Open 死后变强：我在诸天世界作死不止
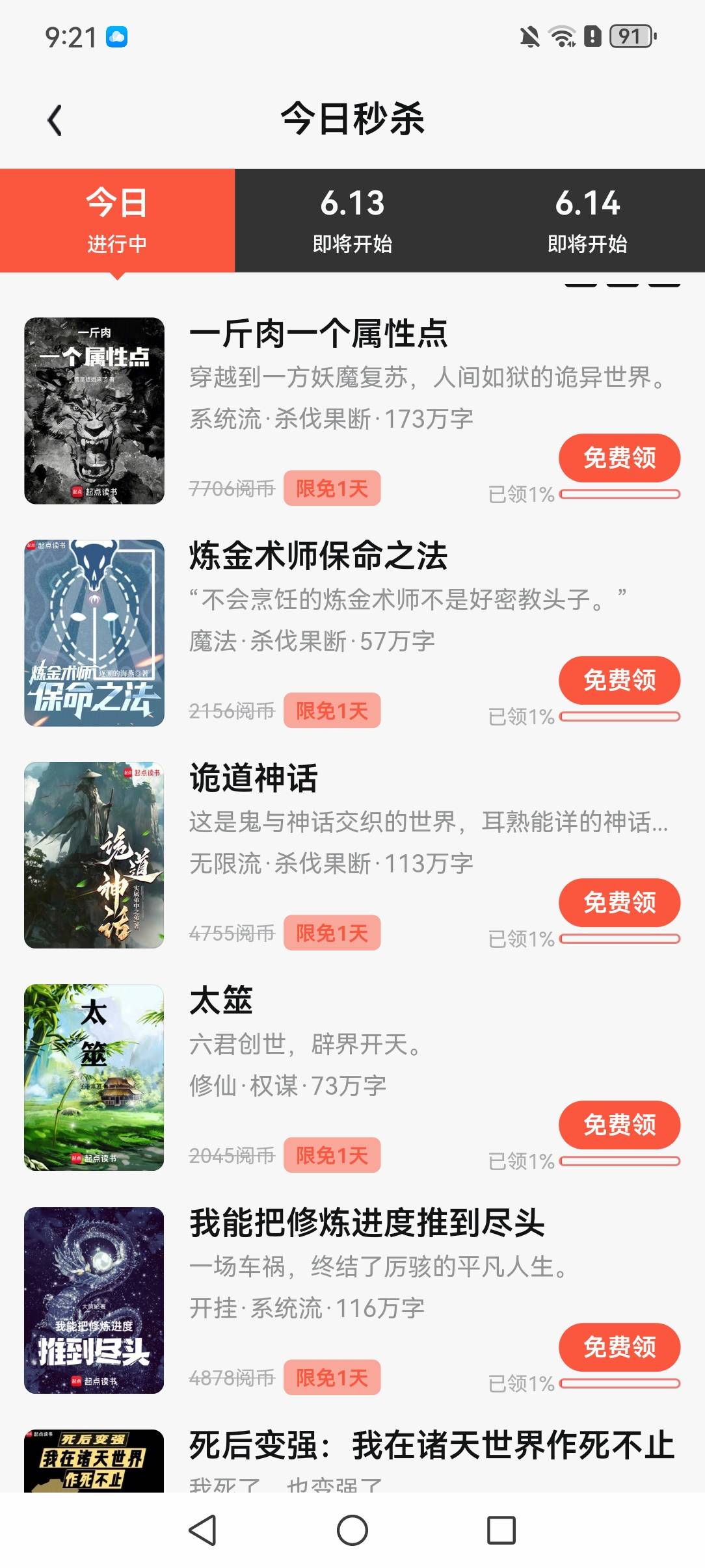Image resolution: width=705 pixels, height=1568 pixels. [432, 1445]
